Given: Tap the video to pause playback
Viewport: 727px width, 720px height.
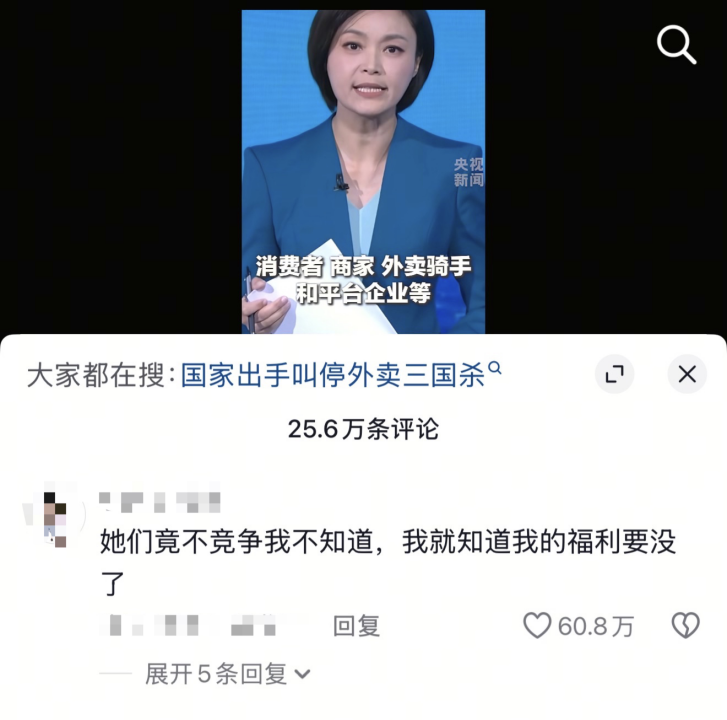Looking at the screenshot, I should 363,150.
